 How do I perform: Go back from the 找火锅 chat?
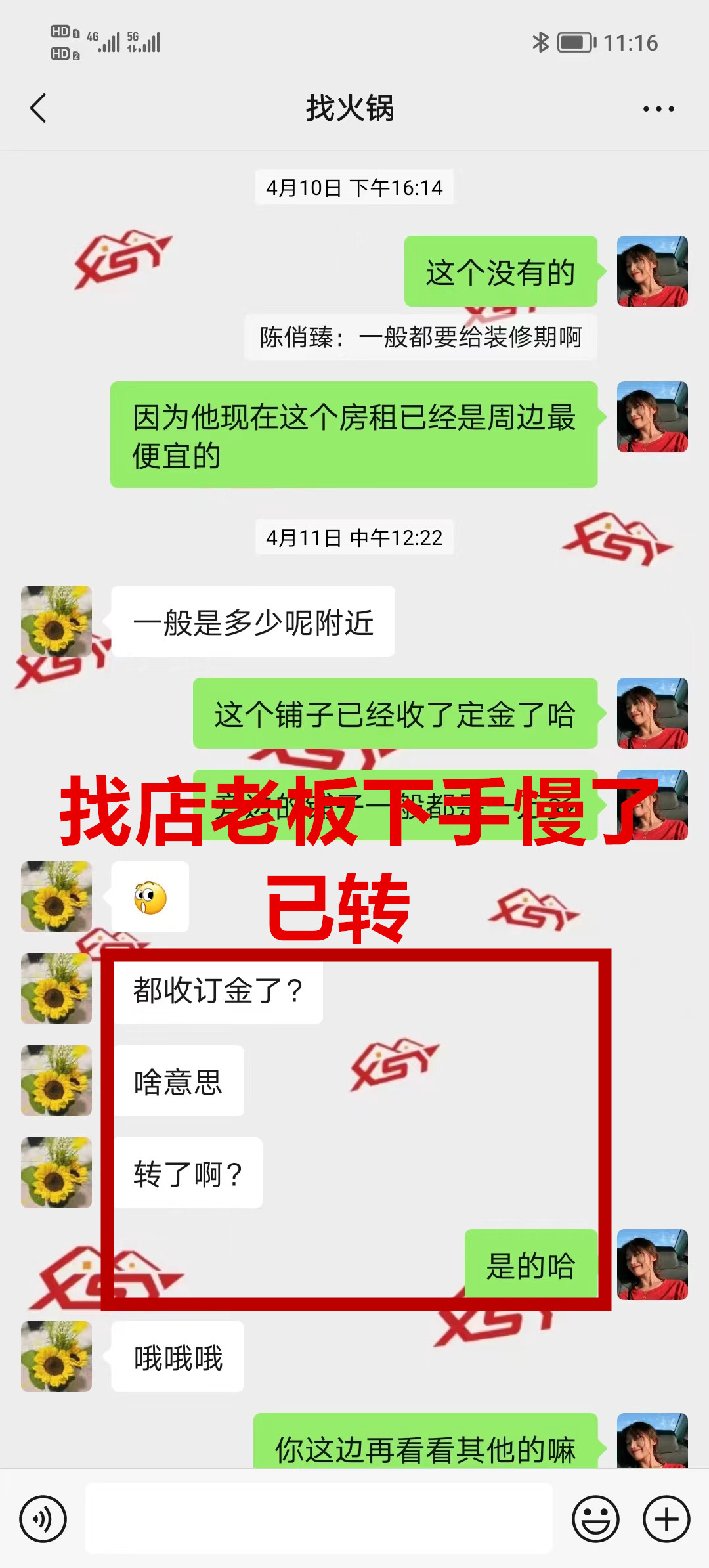39,108
